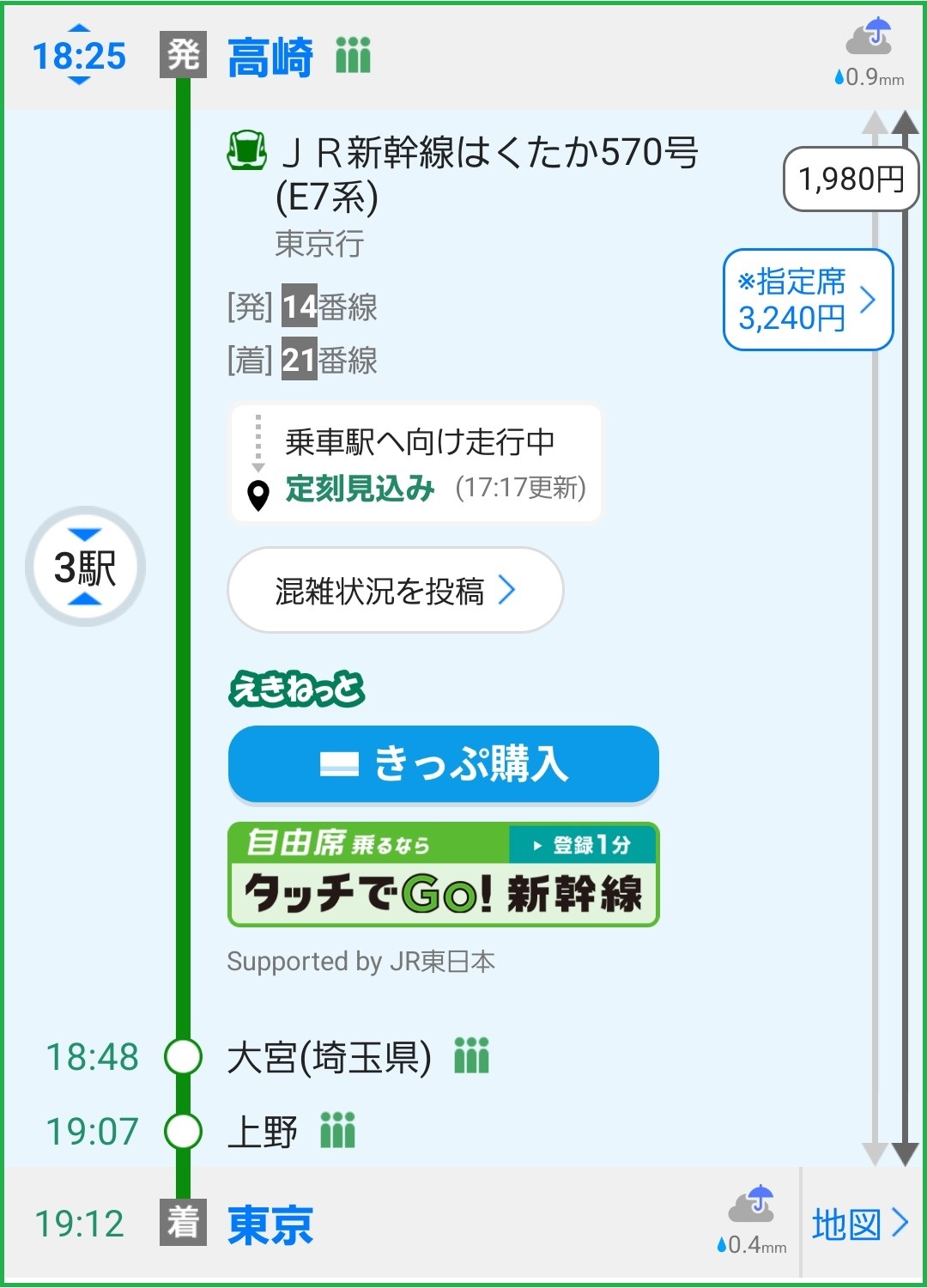Open 大宮(埼玉県) station stop

(329, 1057)
